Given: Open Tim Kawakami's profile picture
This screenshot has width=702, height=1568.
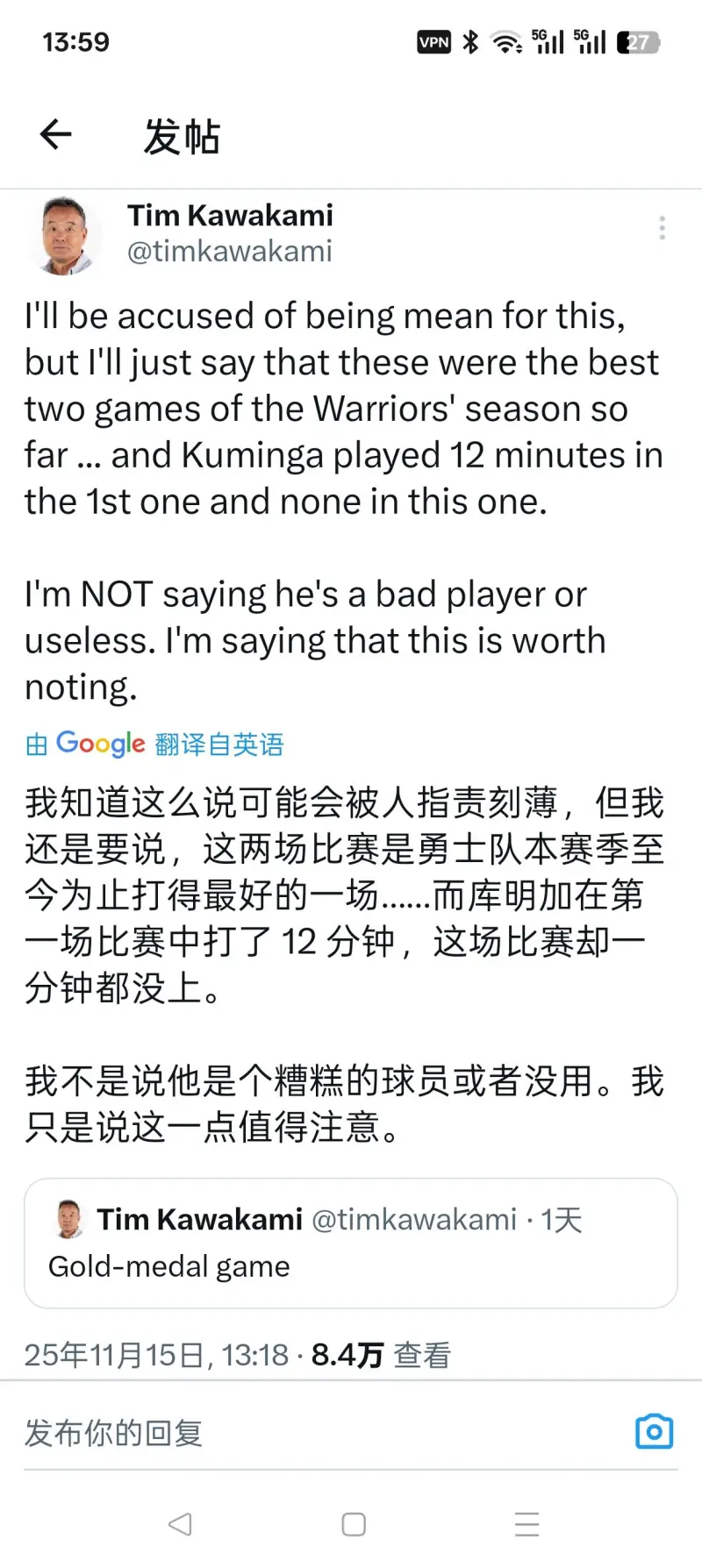Looking at the screenshot, I should click(64, 235).
